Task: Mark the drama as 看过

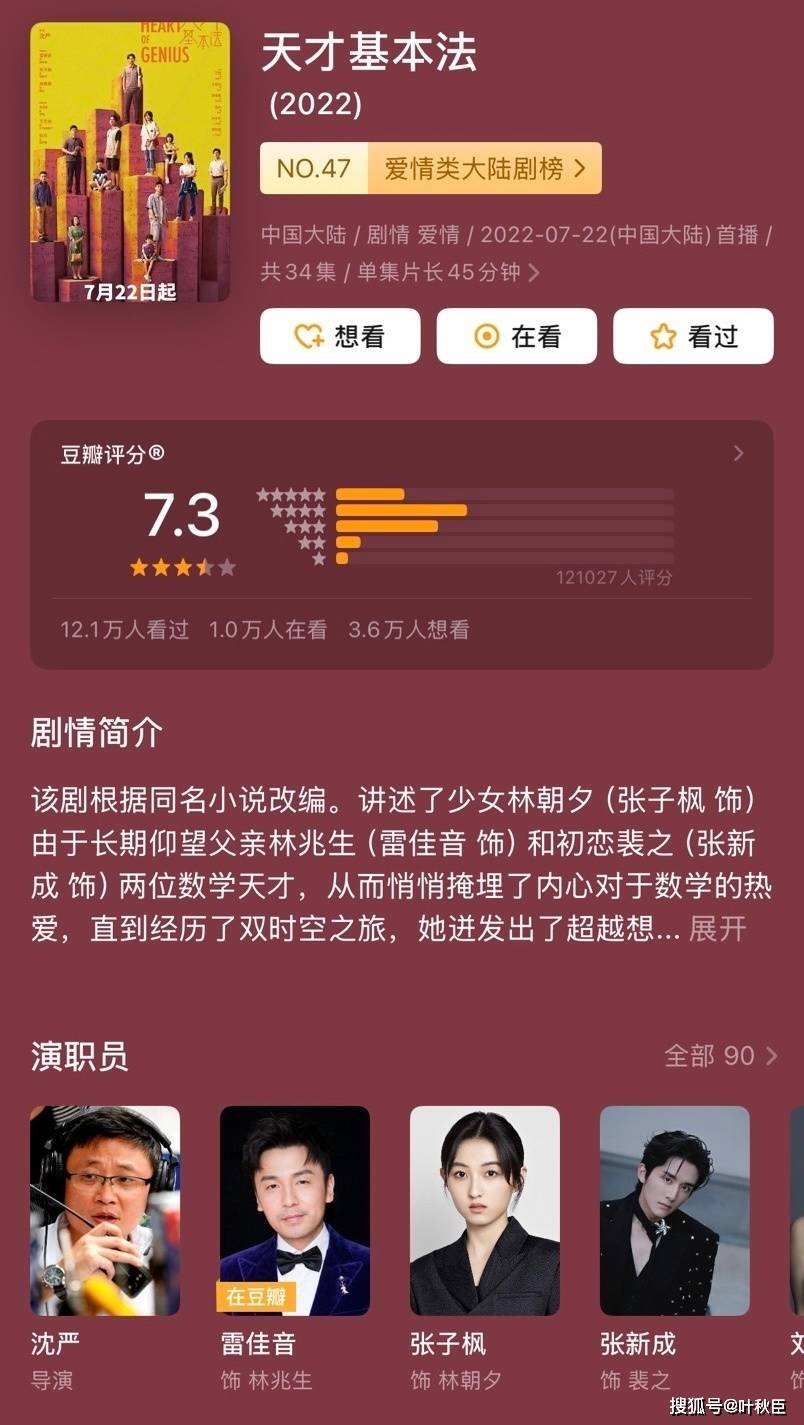Action: tap(693, 336)
